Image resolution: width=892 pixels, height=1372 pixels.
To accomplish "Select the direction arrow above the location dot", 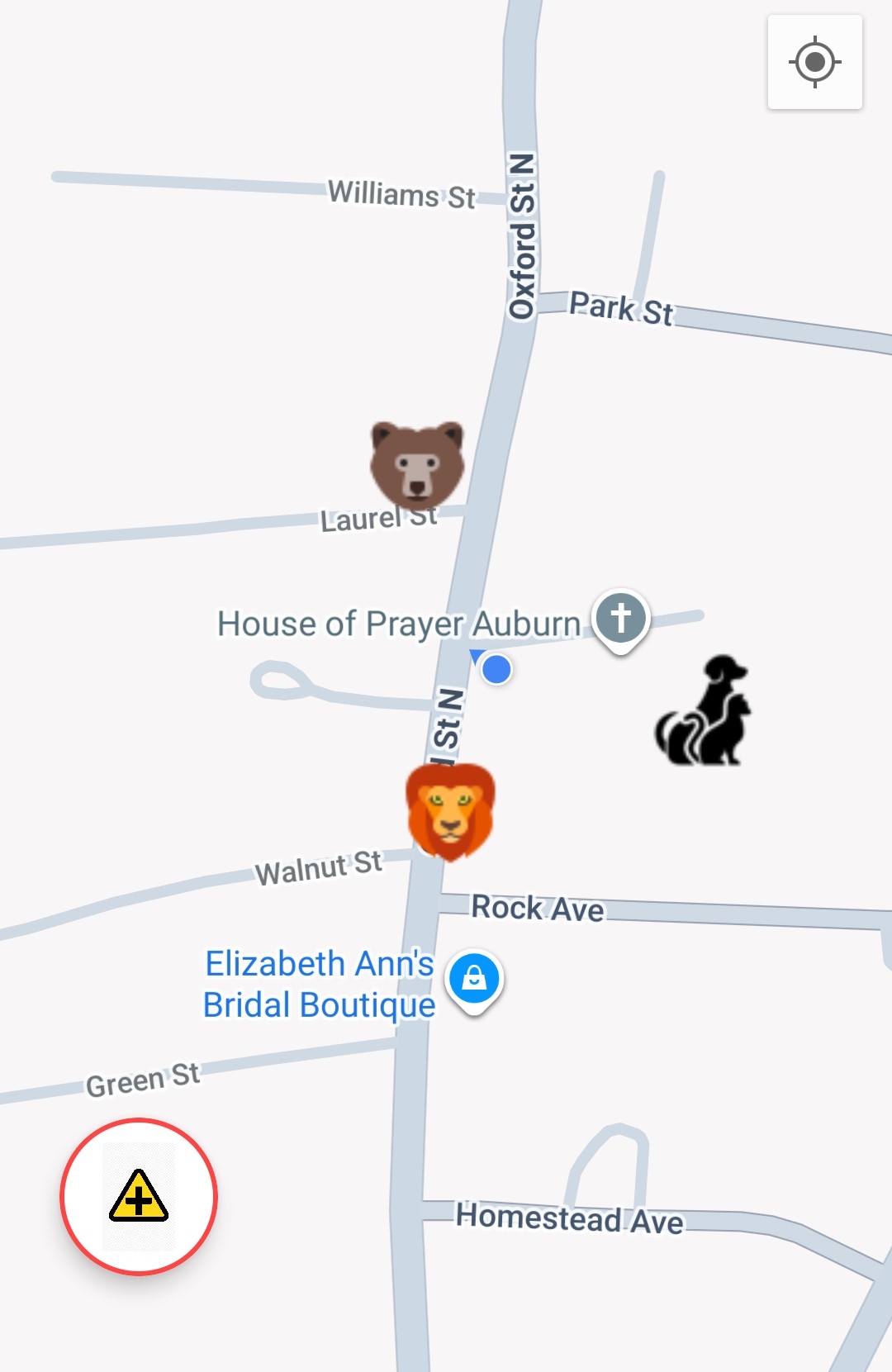I will (x=477, y=655).
